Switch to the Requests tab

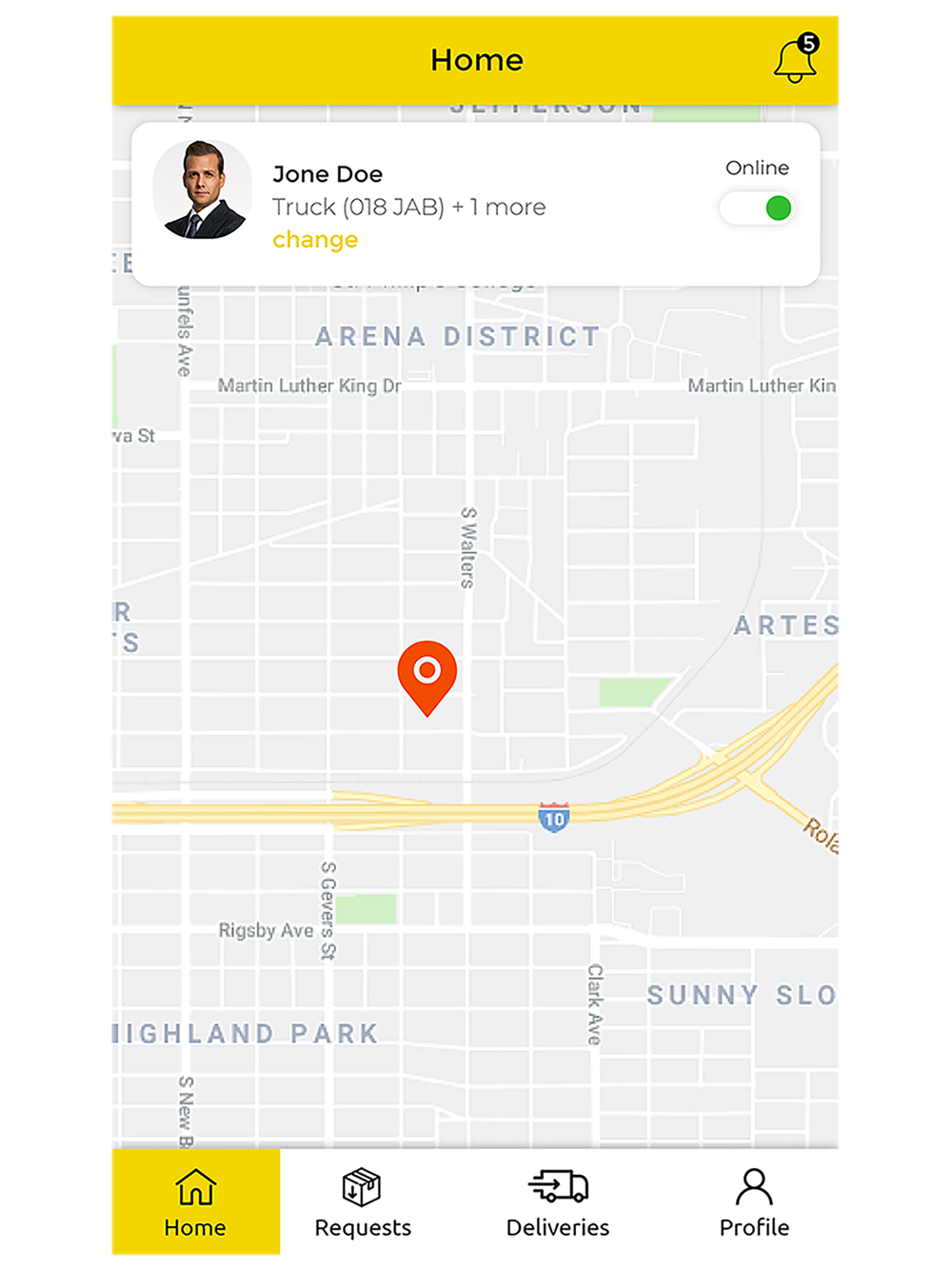tap(363, 1201)
